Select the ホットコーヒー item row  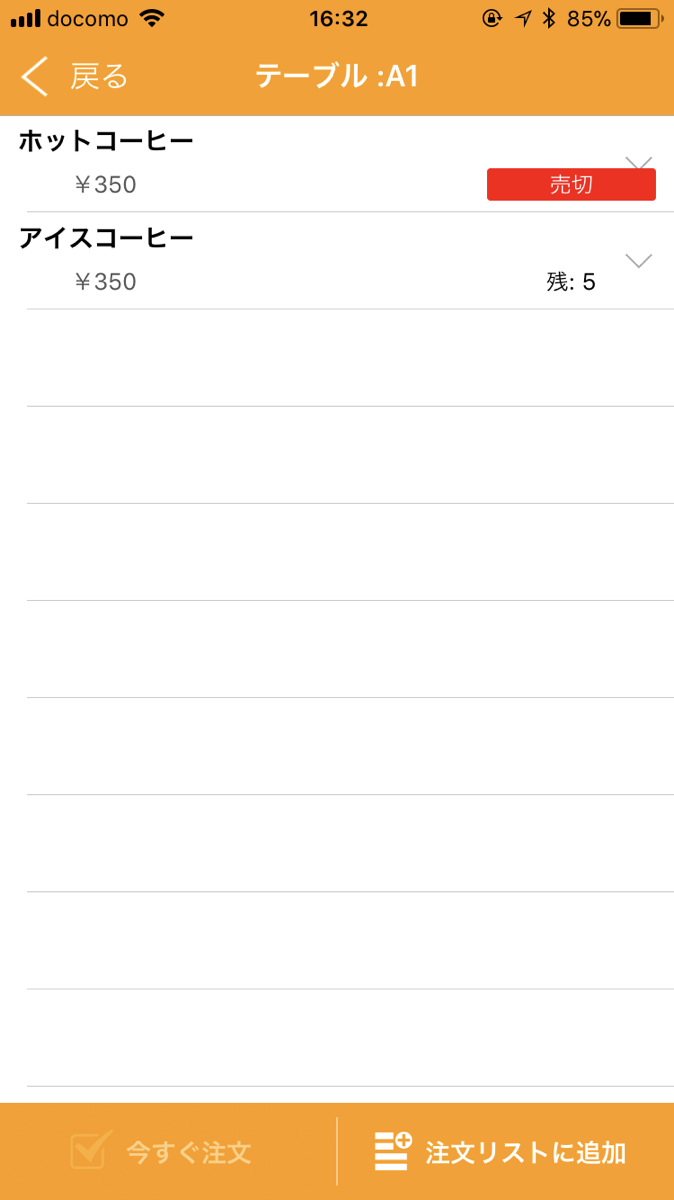[337, 164]
